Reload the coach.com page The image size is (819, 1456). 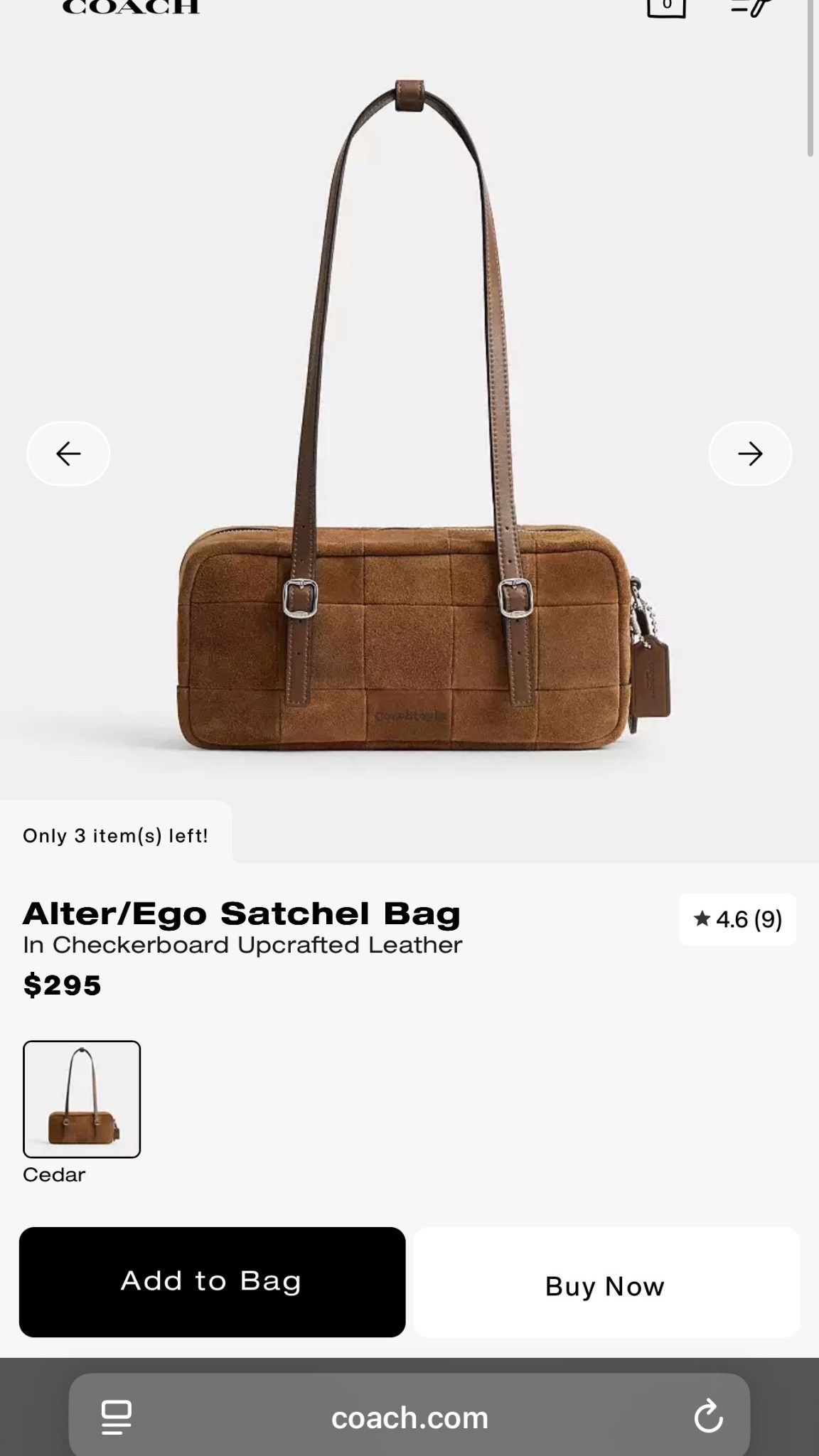pyautogui.click(x=708, y=1418)
